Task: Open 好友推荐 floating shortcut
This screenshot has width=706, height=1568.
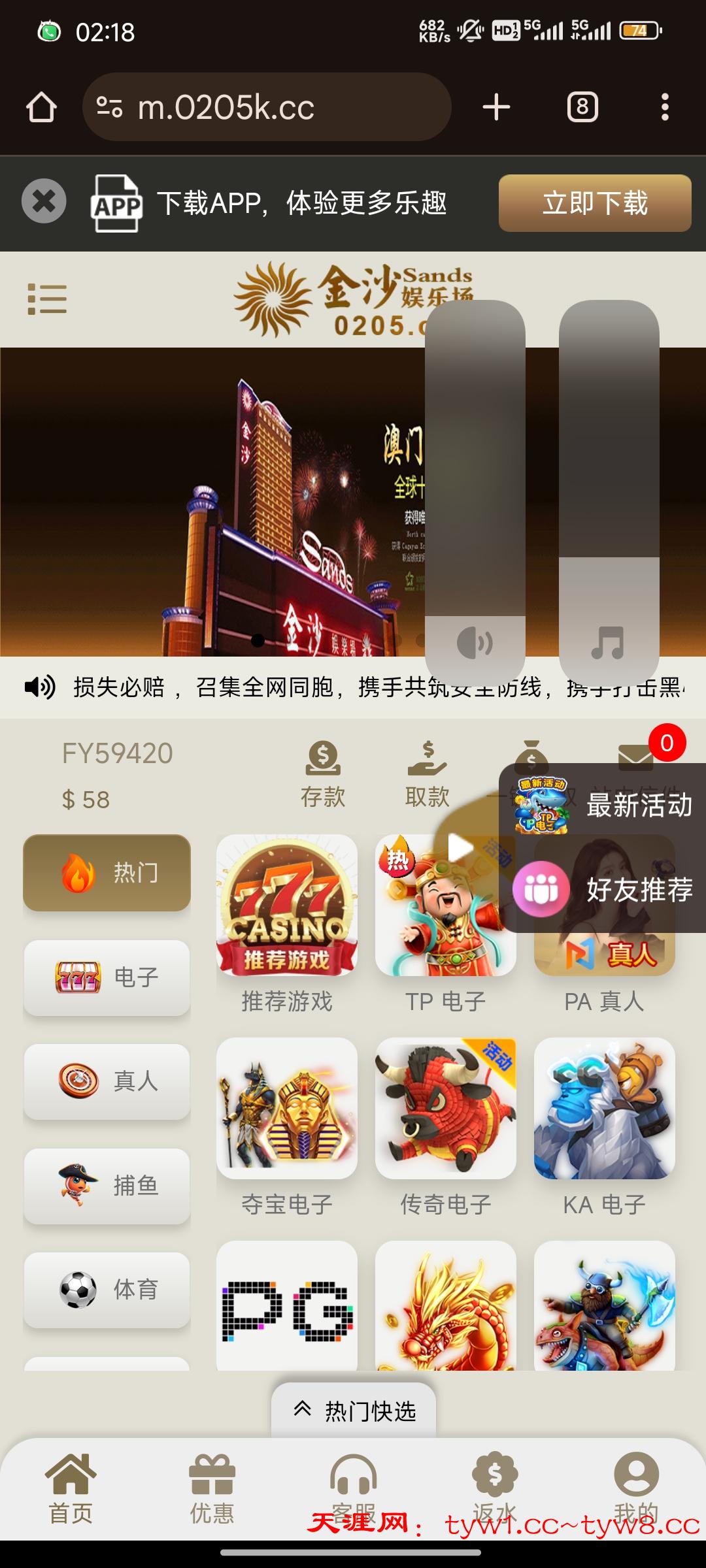Action: click(605, 889)
